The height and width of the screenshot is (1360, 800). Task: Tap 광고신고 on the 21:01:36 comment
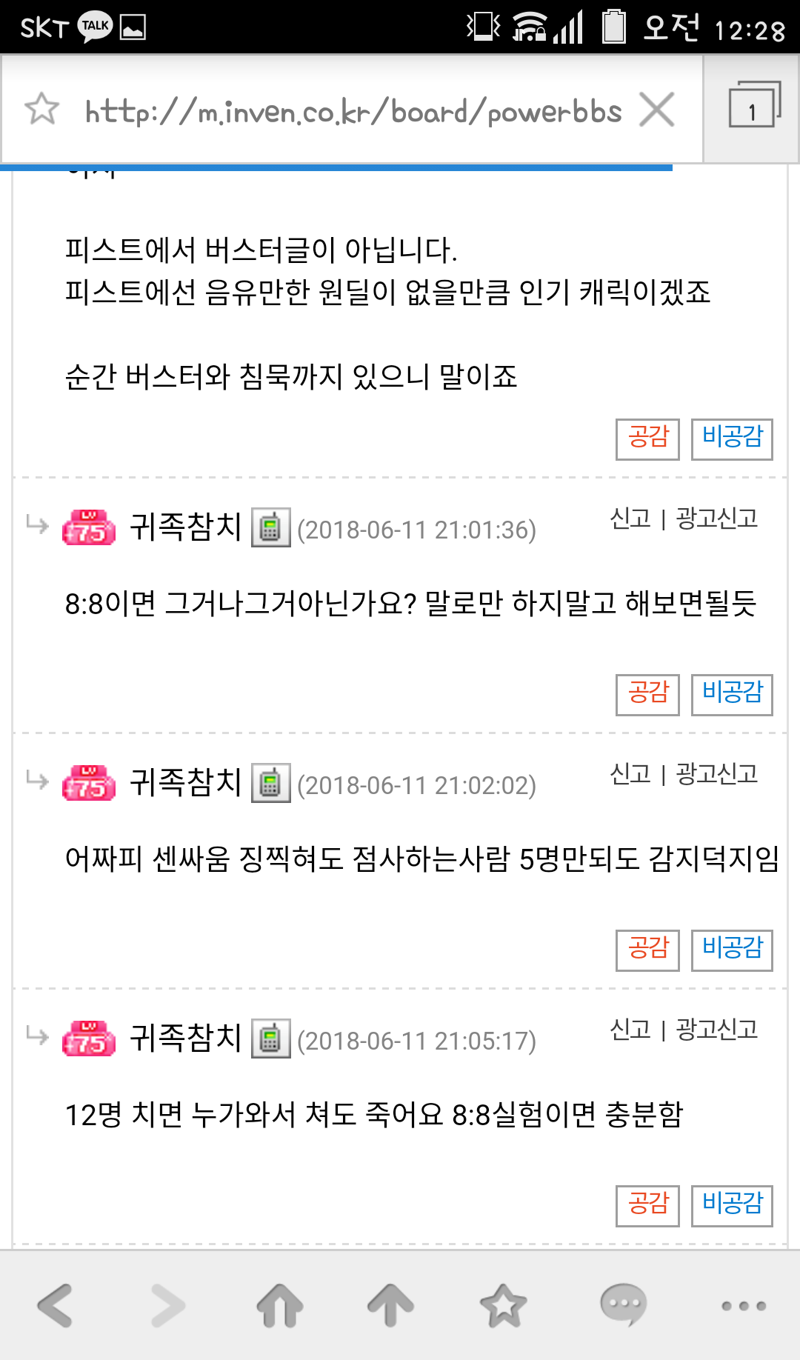click(x=717, y=518)
